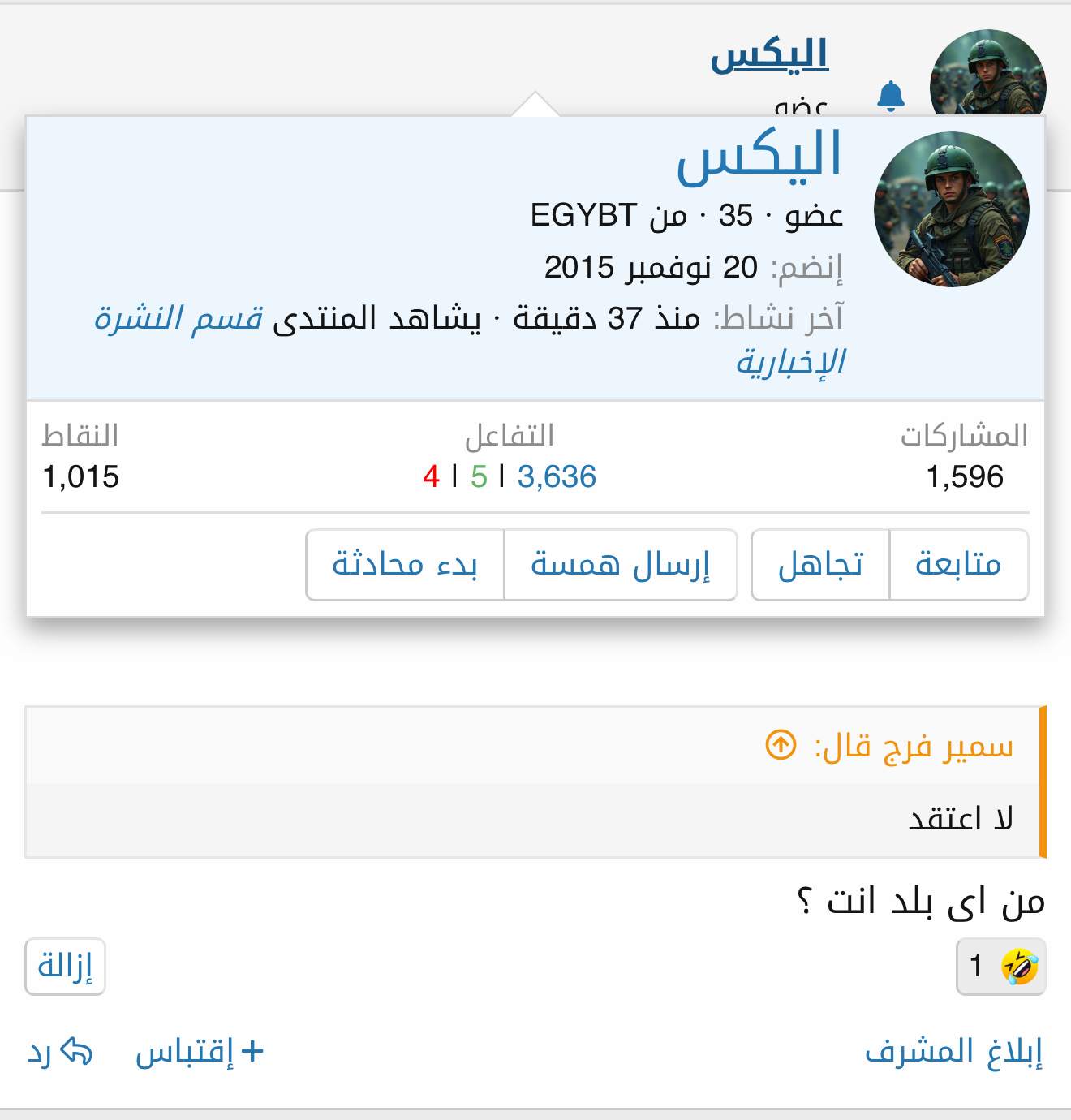Image resolution: width=1071 pixels, height=1120 pixels.
Task: Tap the متابعة (follow) button
Action: [x=958, y=565]
